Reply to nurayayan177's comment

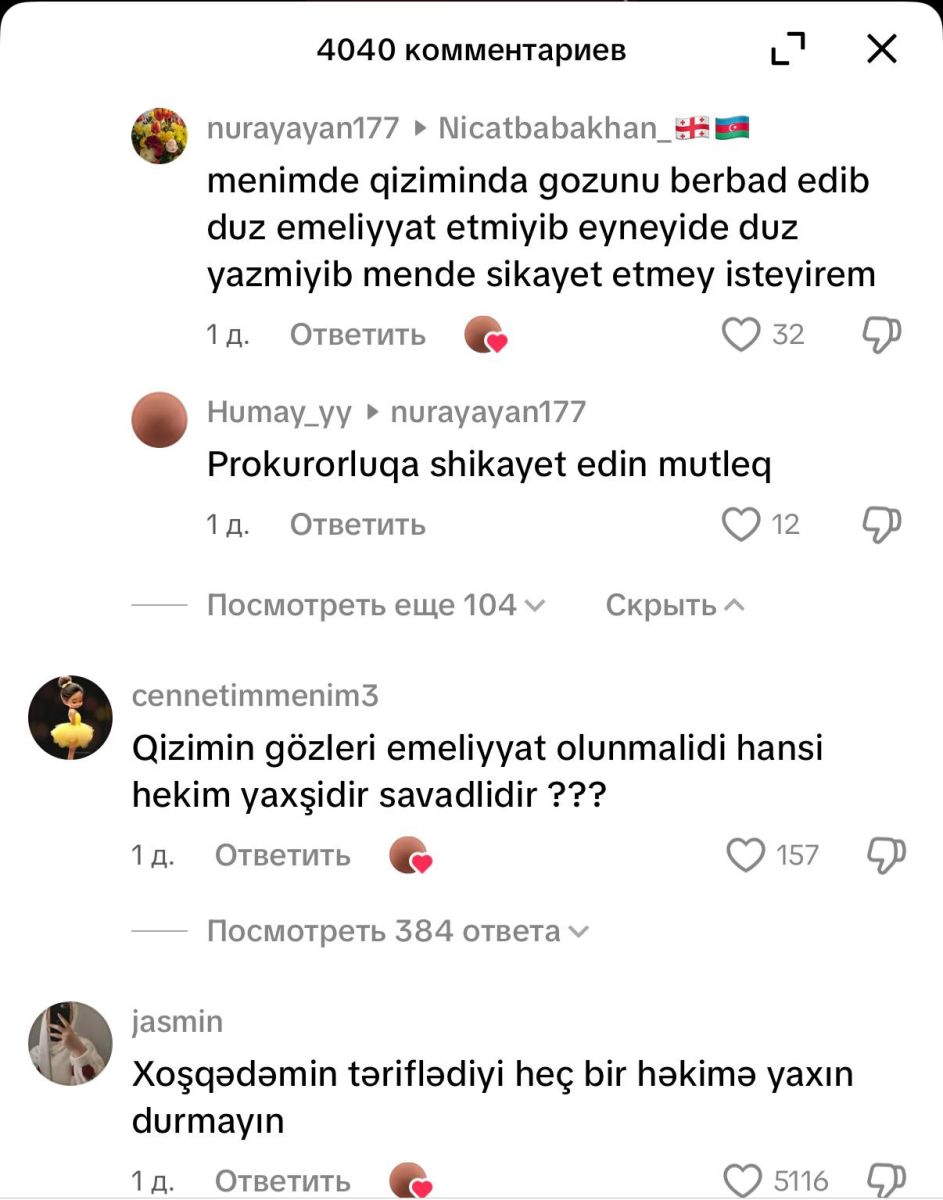point(357,335)
